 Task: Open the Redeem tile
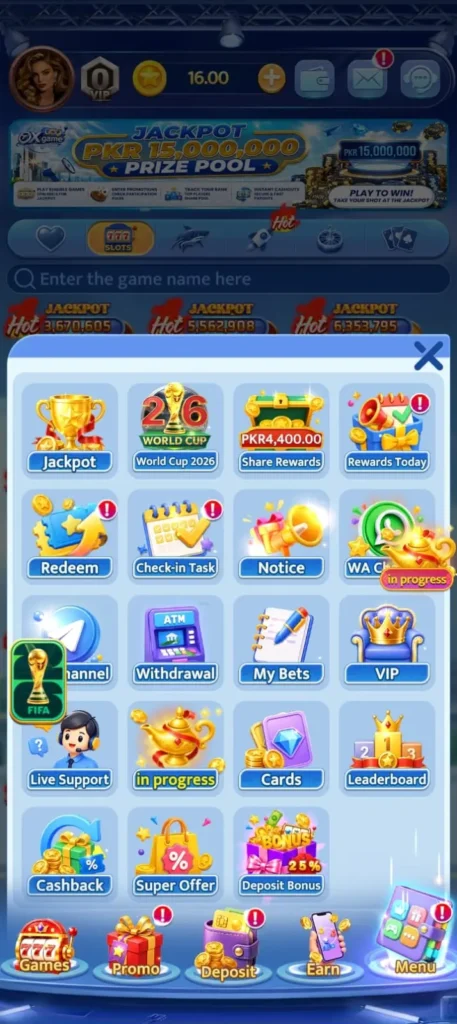(70, 536)
